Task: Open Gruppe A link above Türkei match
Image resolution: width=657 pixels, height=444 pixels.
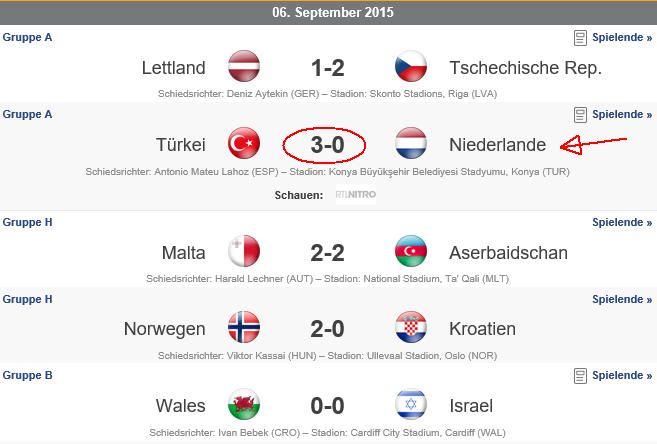Action: (28, 114)
